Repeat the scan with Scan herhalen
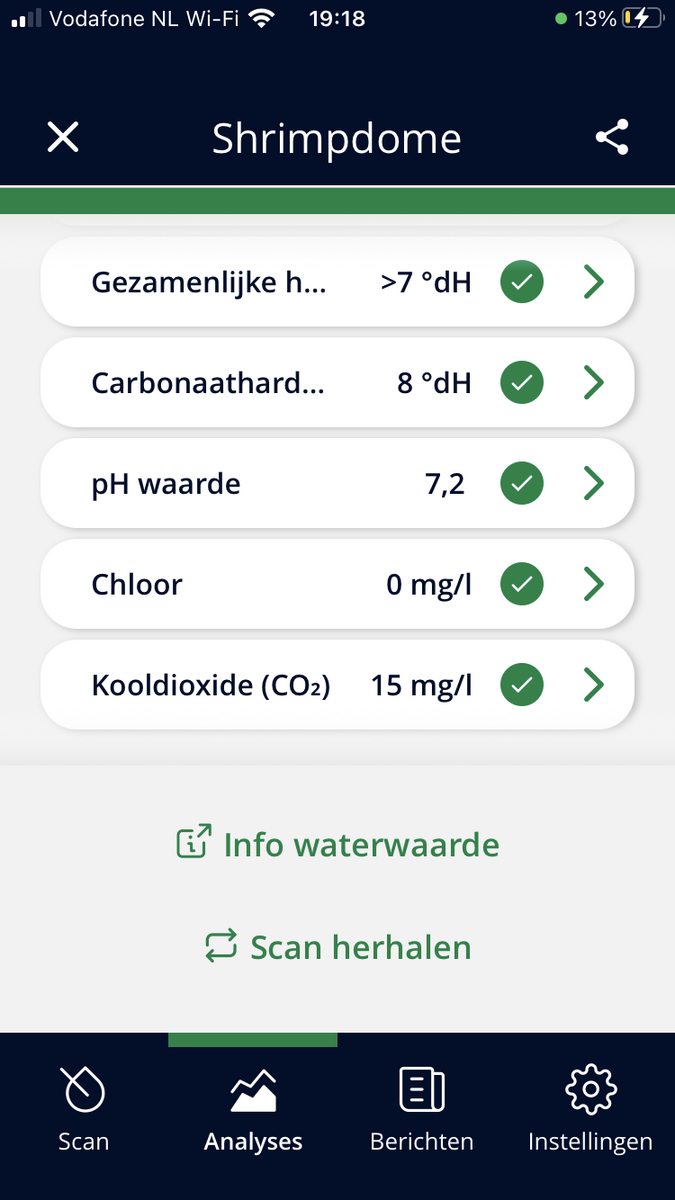 coord(337,946)
